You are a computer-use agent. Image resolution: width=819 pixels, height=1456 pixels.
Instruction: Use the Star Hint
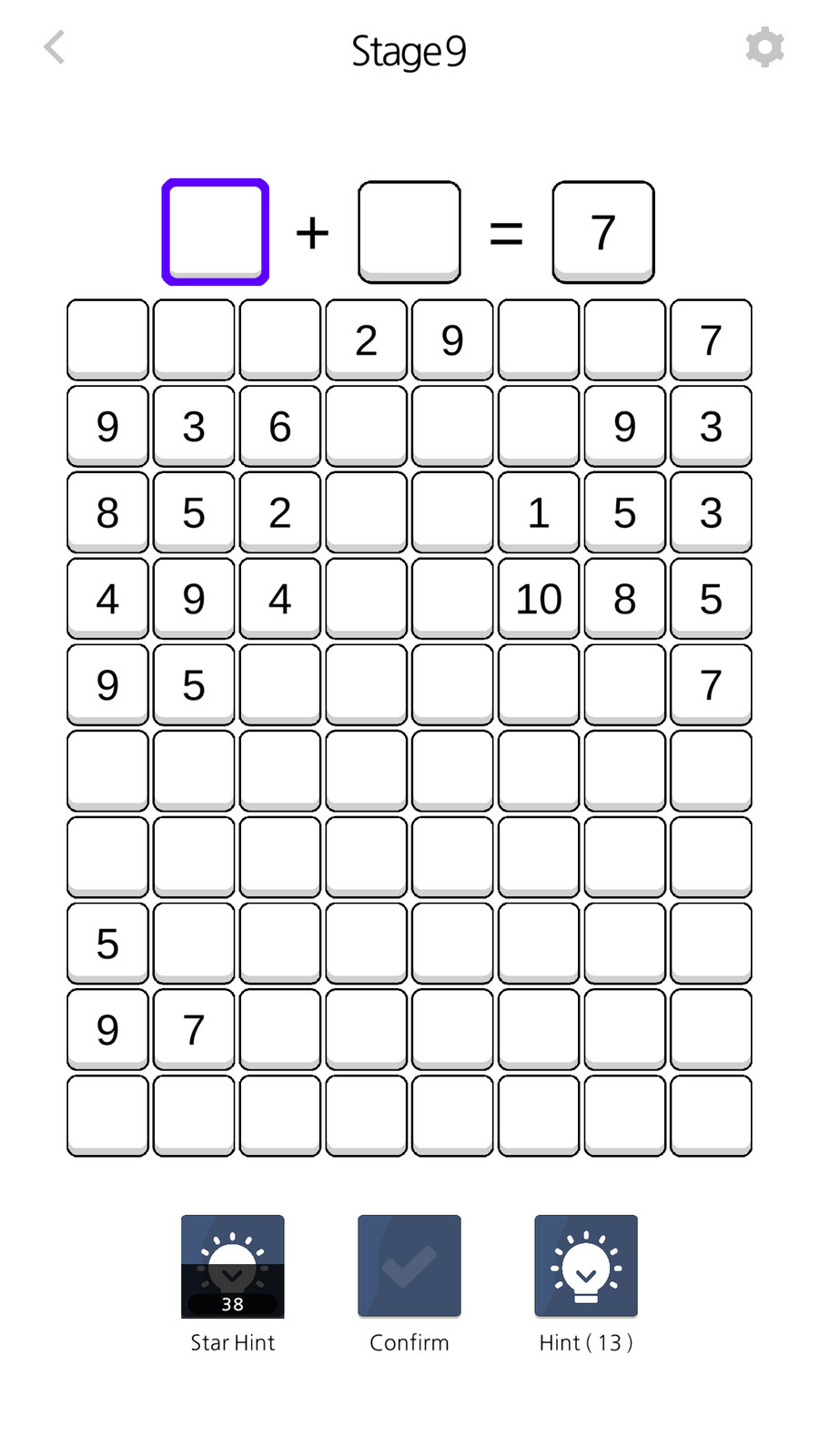click(233, 1266)
